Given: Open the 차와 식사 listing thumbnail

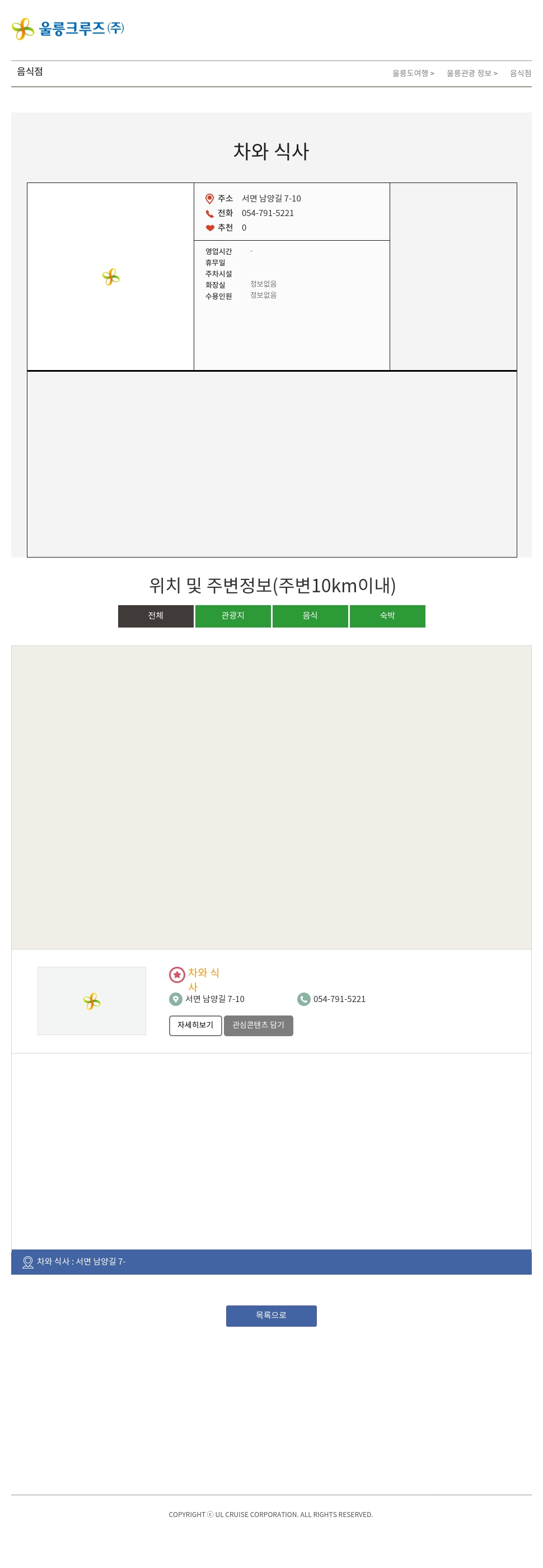Looking at the screenshot, I should (91, 1000).
